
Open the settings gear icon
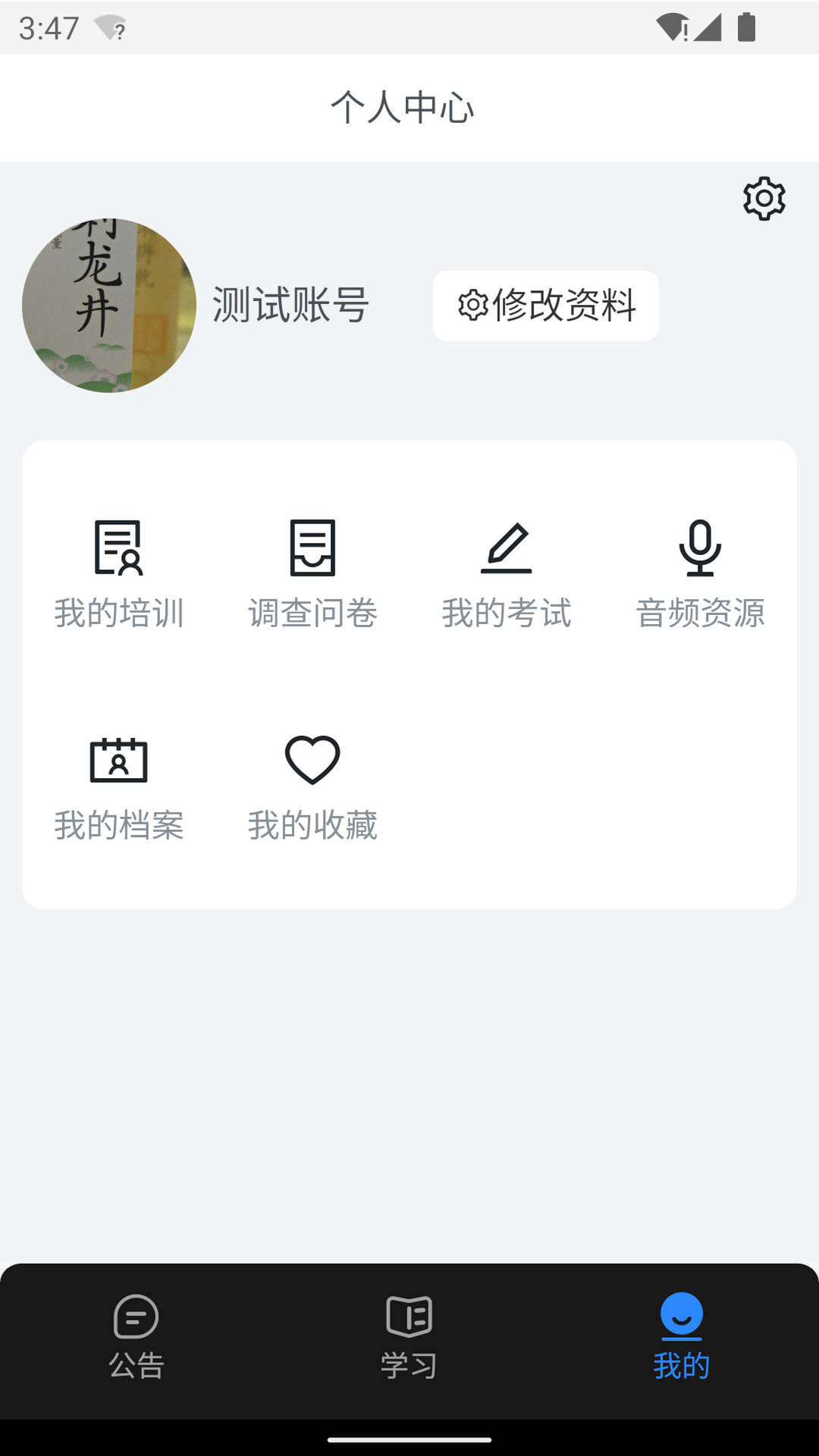[x=764, y=199]
